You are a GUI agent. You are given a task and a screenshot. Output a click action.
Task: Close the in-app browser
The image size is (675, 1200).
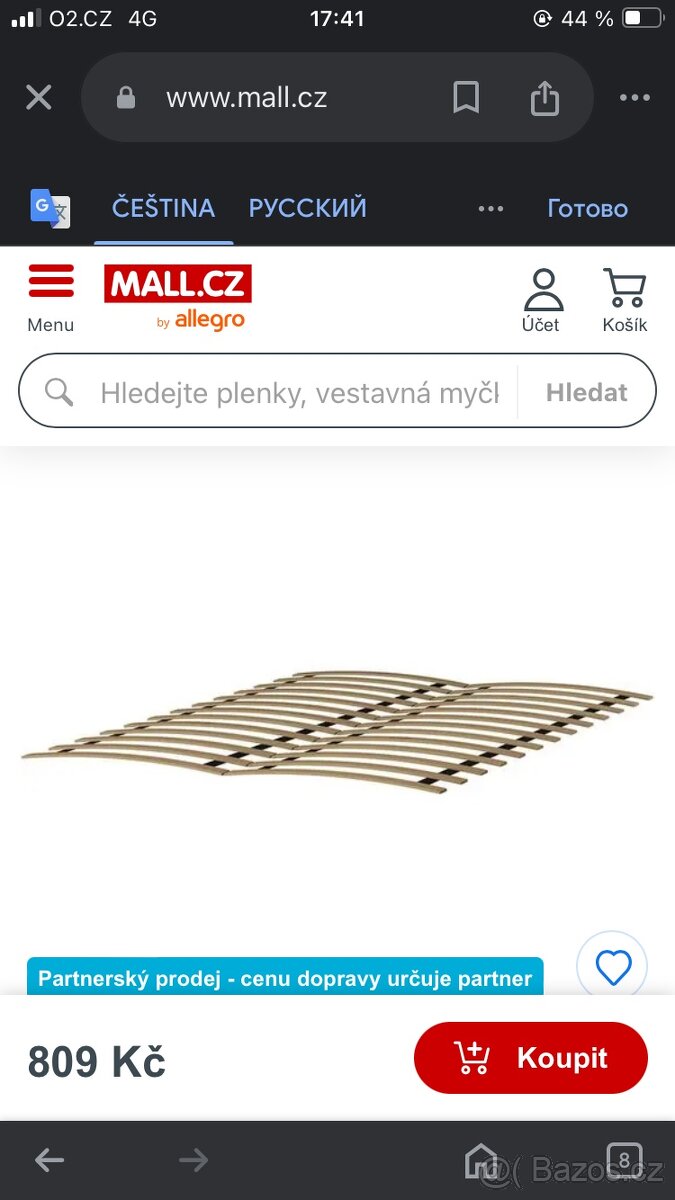(x=38, y=97)
